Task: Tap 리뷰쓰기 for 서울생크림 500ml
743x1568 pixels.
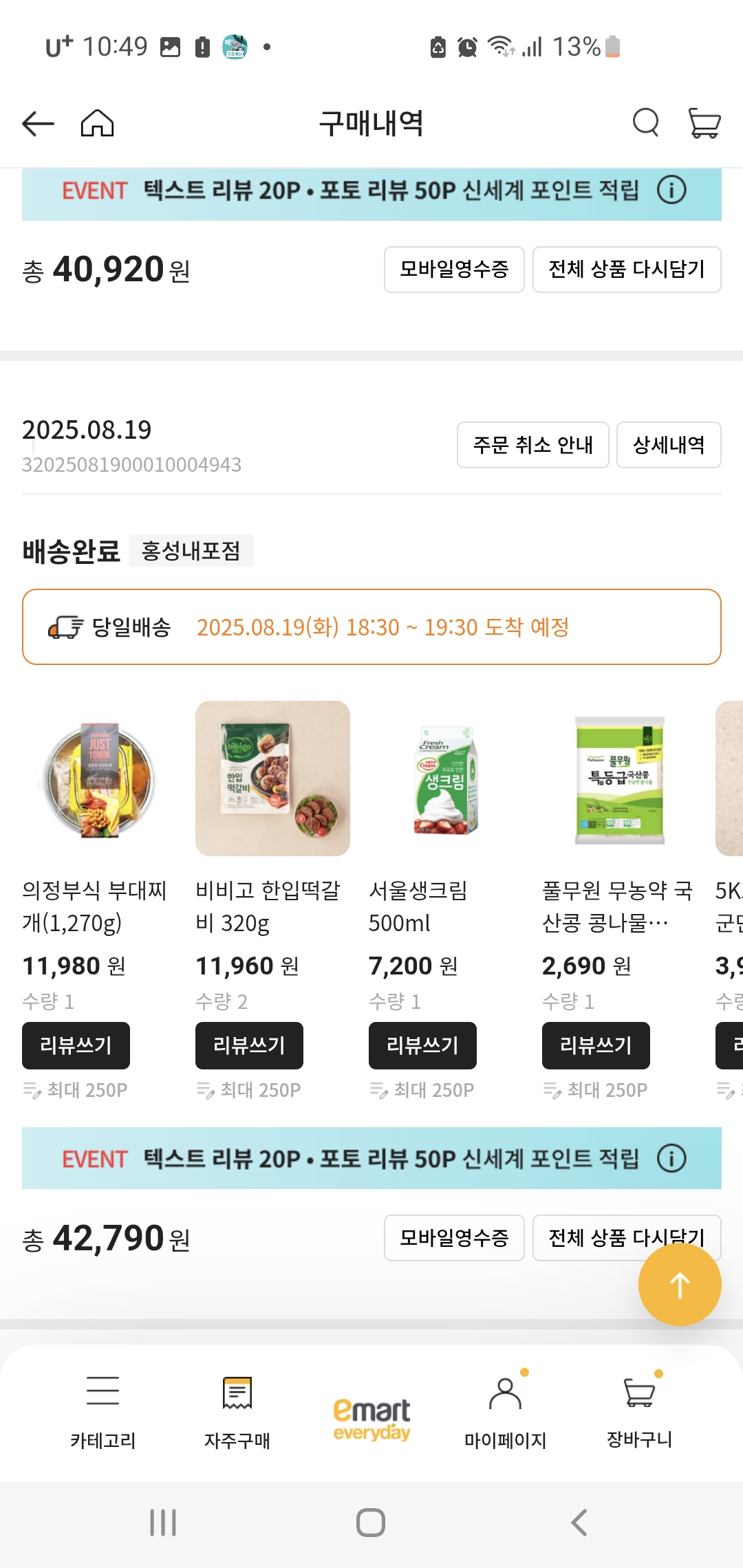Action: (x=422, y=1045)
